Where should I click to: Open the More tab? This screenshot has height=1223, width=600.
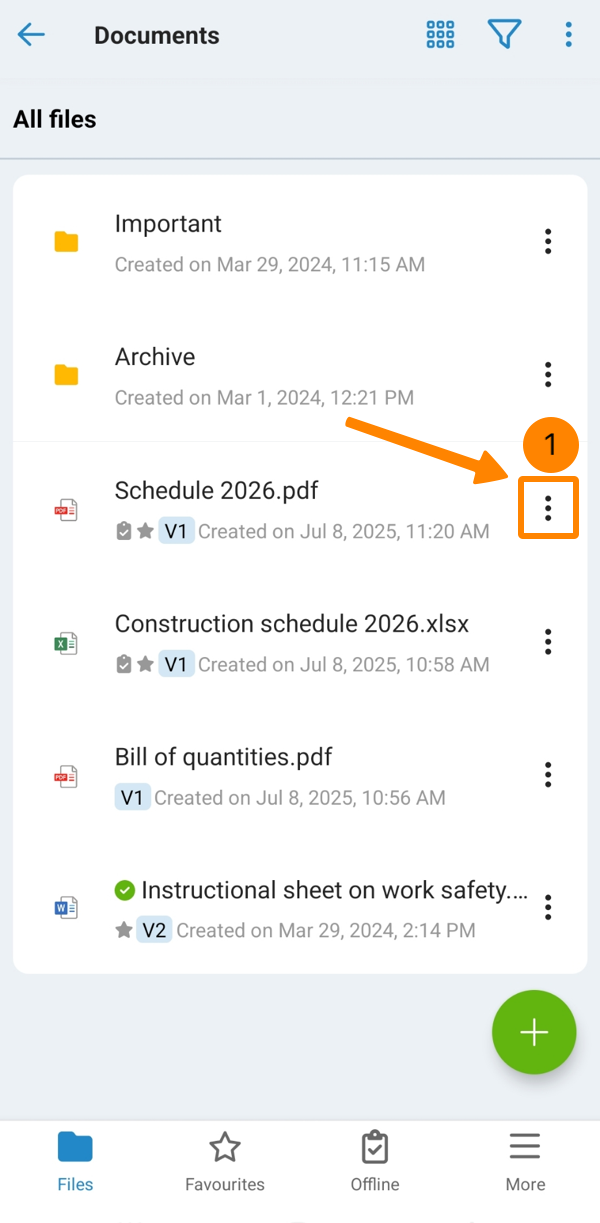point(525,1160)
